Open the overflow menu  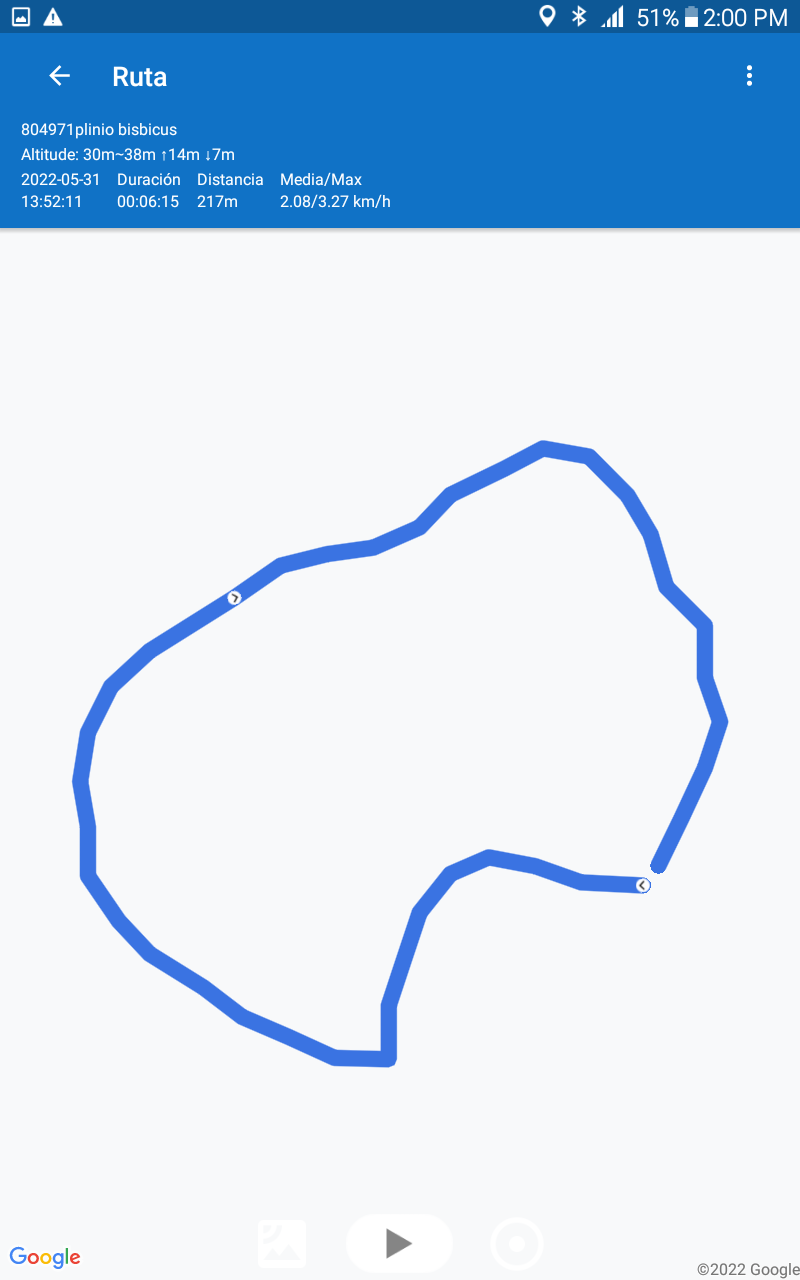749,76
